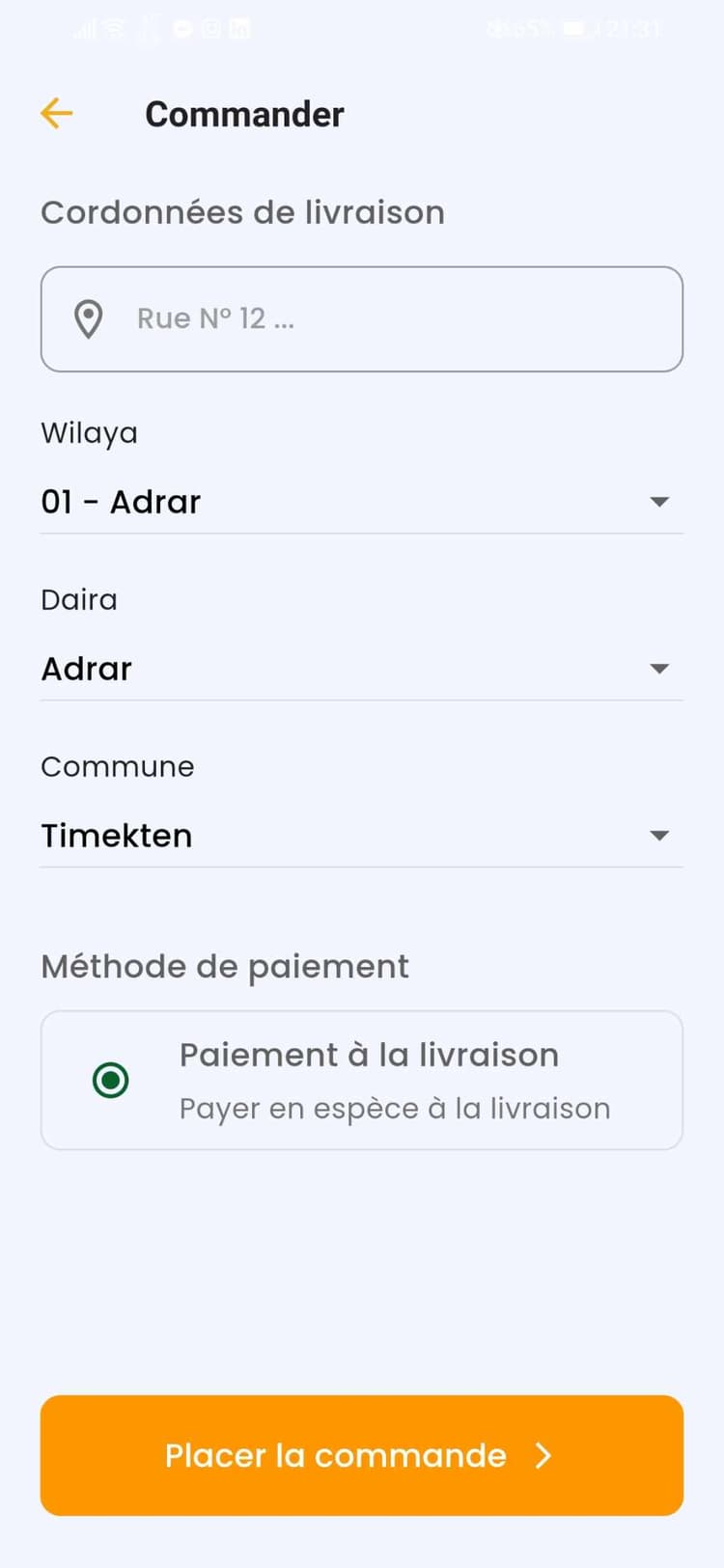
Task: Click the Wi-Fi icon in the status bar
Action: point(113,28)
